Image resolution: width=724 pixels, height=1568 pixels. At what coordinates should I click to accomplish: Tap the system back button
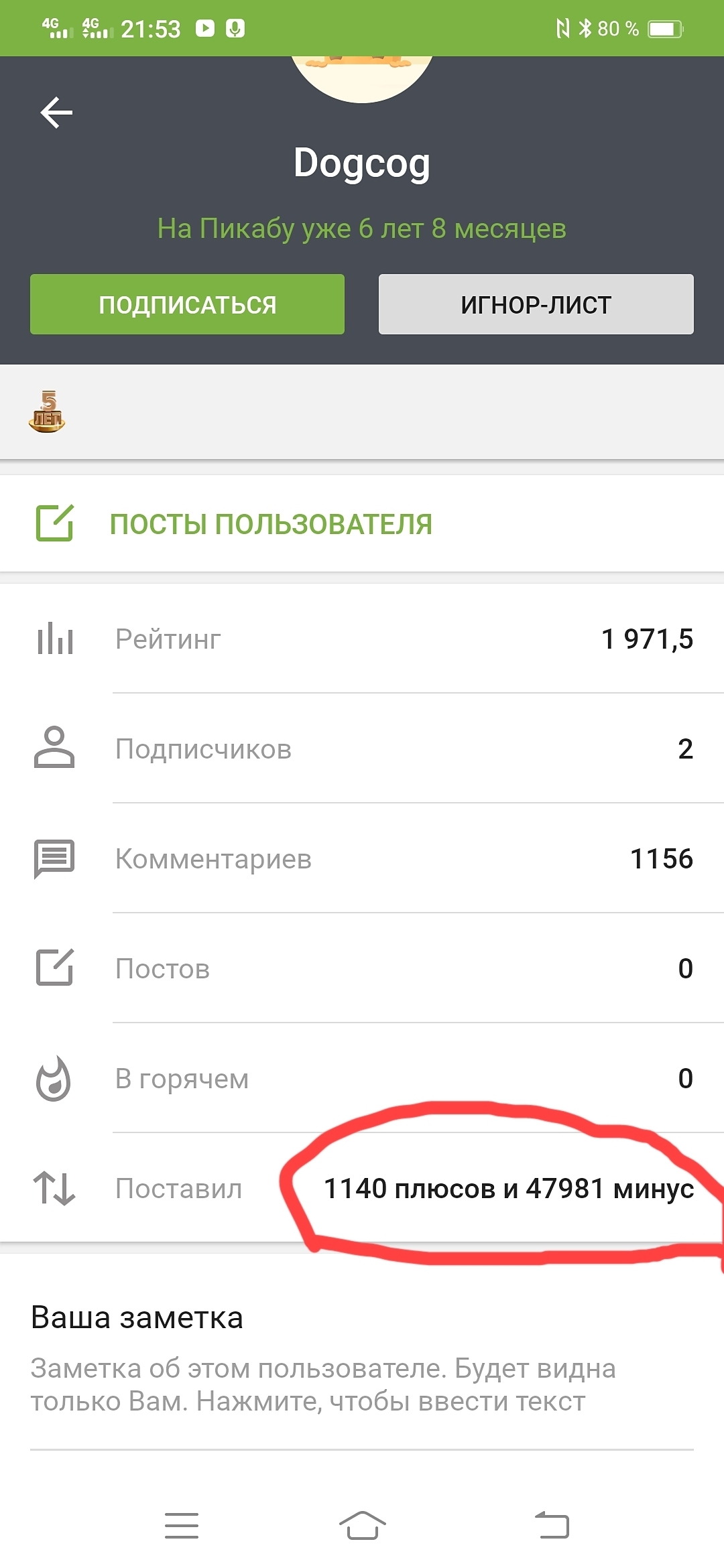point(551,1526)
